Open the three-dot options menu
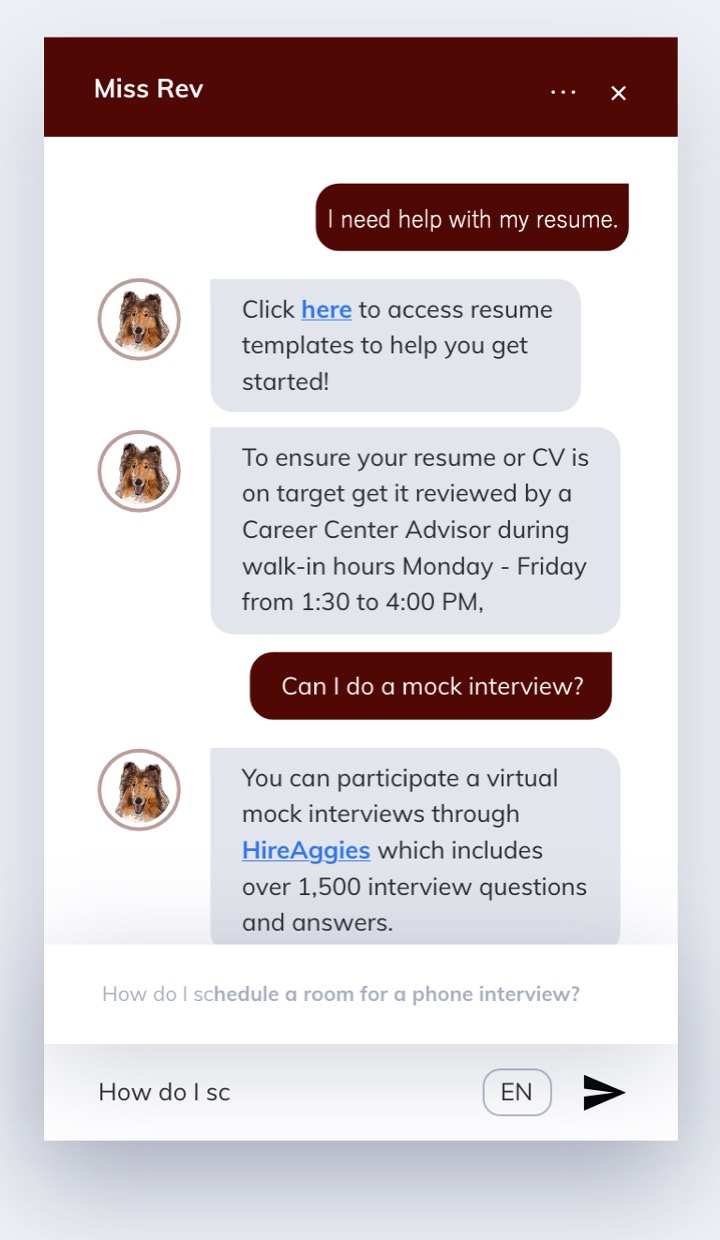This screenshot has height=1240, width=720. (563, 92)
